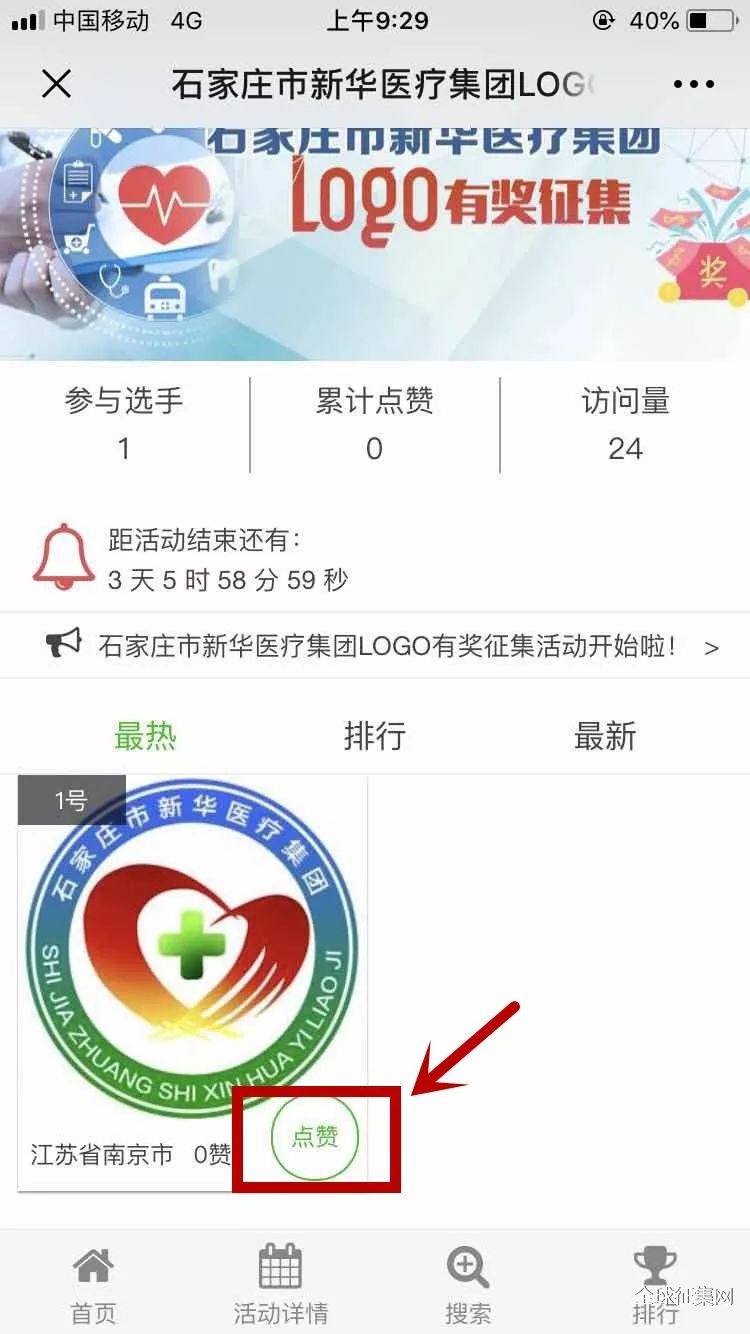The image size is (750, 1334).
Task: Switch to the 最新 tab
Action: click(x=605, y=737)
